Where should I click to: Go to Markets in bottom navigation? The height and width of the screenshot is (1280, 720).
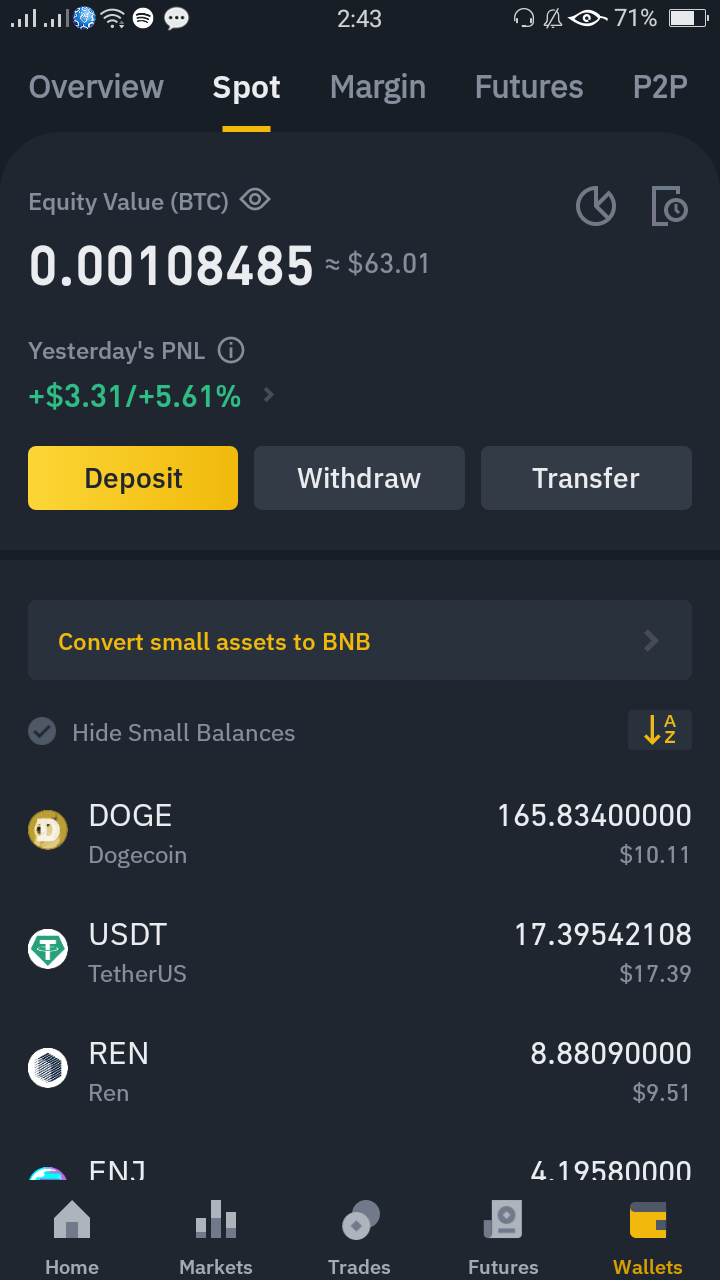click(216, 1238)
